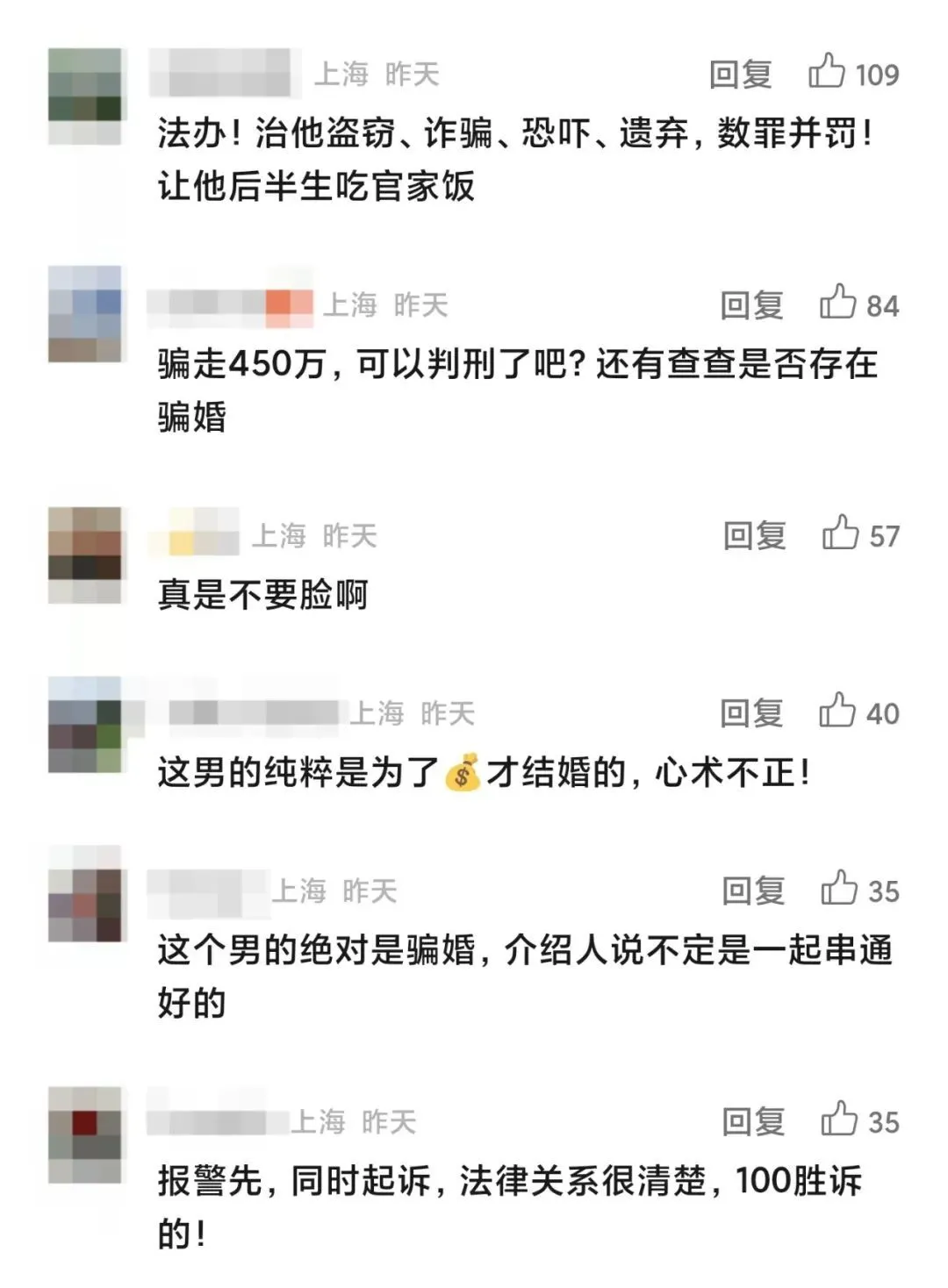Viewport: 948px width, 1288px height.
Task: Like the comment about 骗走450万
Action: [837, 303]
